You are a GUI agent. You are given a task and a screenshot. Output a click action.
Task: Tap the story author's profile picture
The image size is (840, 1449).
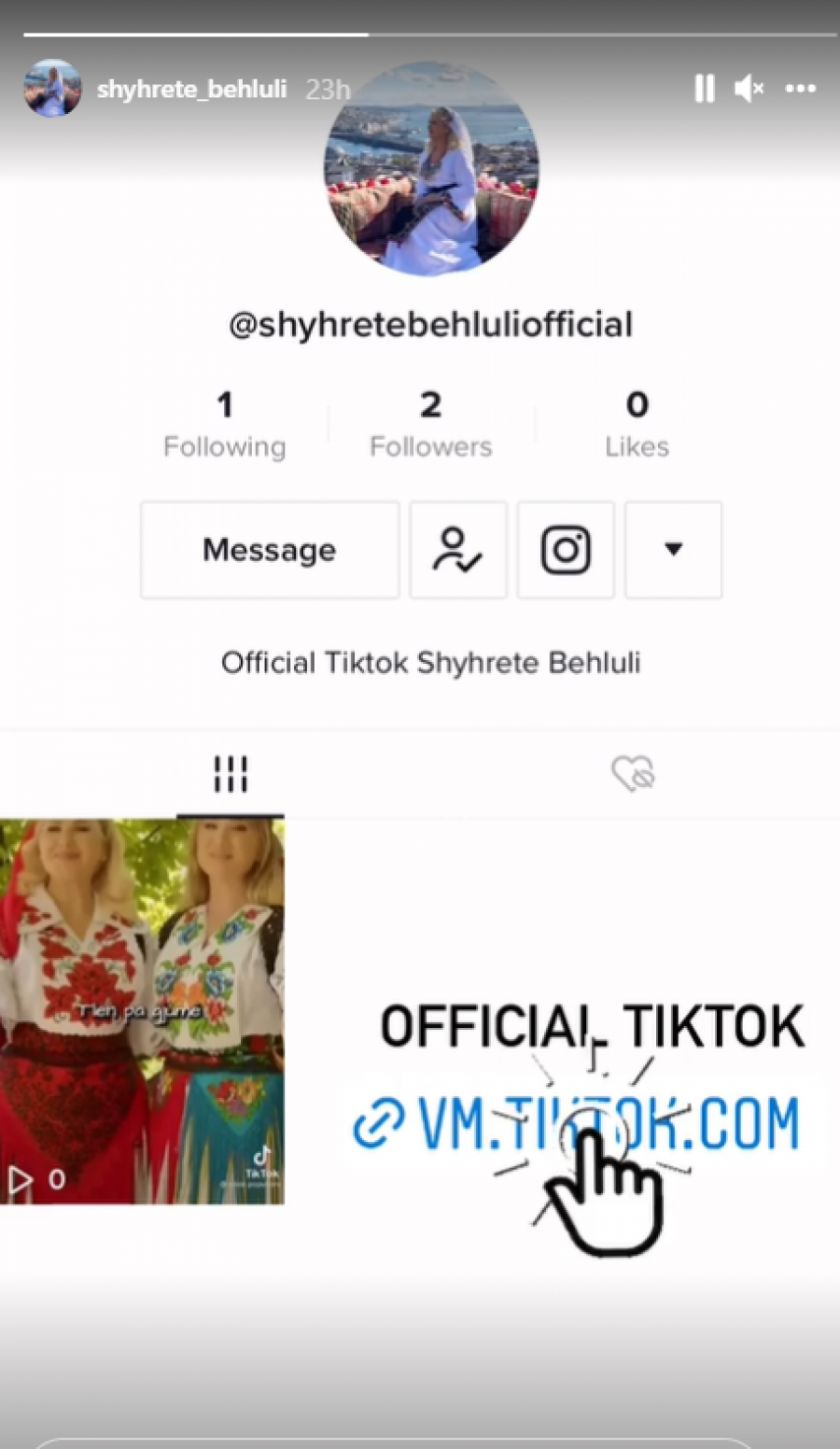pos(52,89)
